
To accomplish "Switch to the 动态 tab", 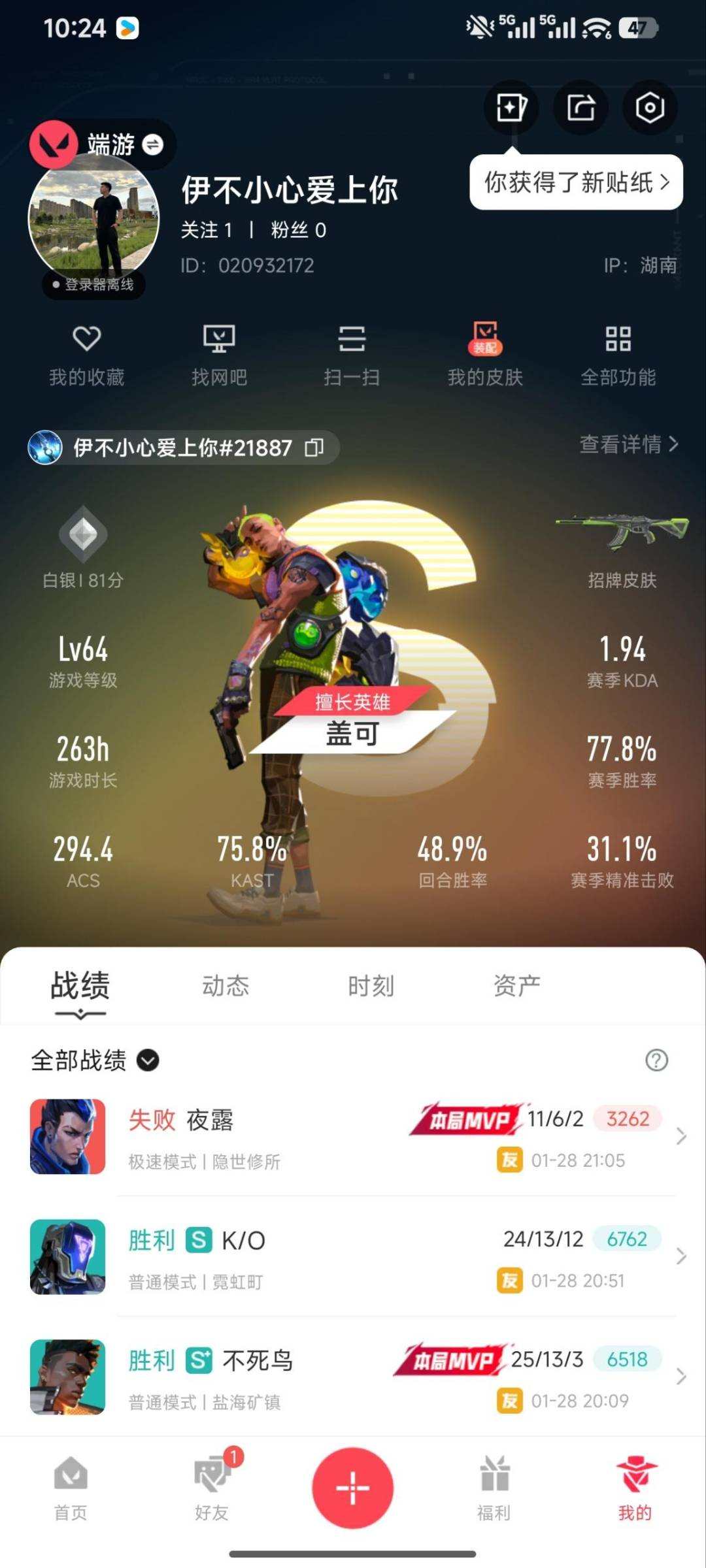I will click(226, 985).
